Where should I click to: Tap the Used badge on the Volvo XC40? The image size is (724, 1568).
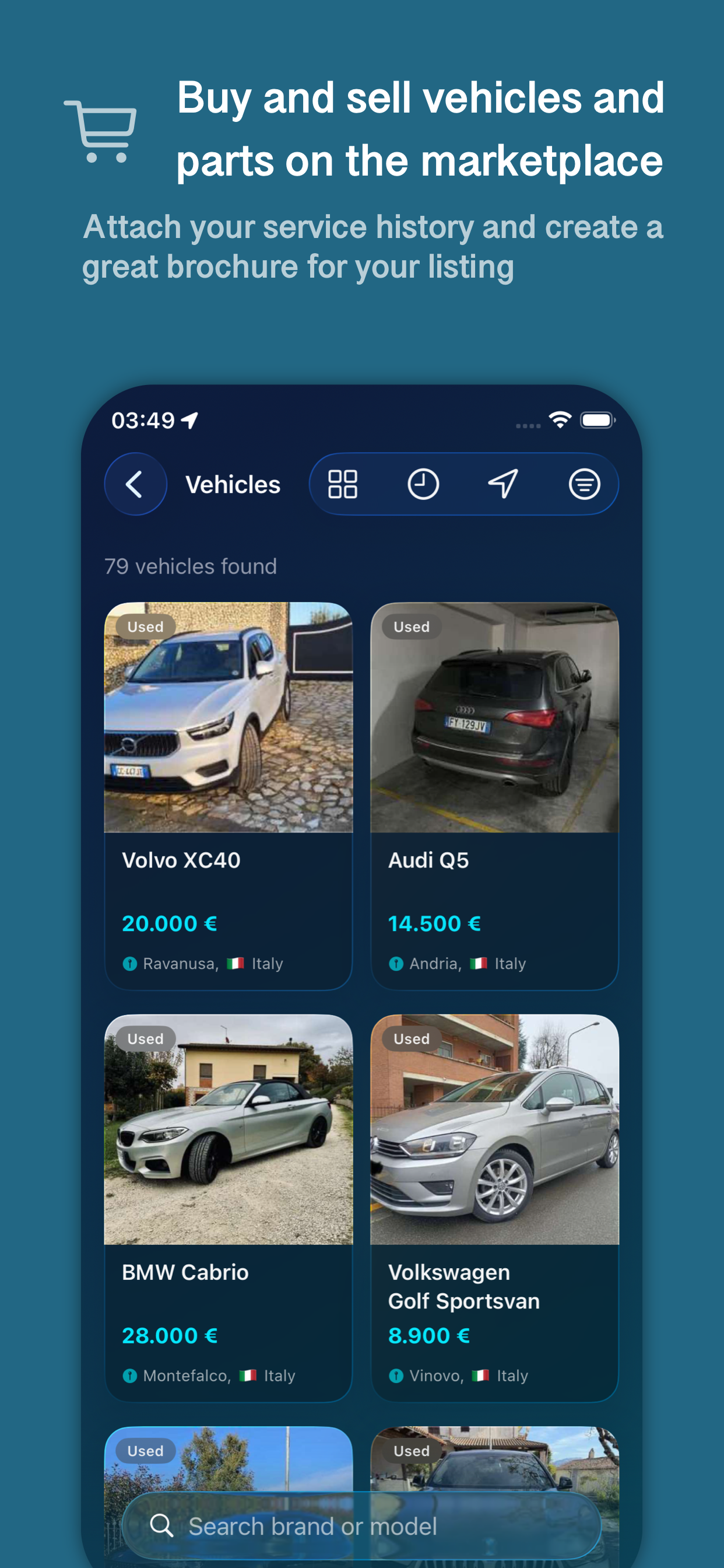pos(145,627)
